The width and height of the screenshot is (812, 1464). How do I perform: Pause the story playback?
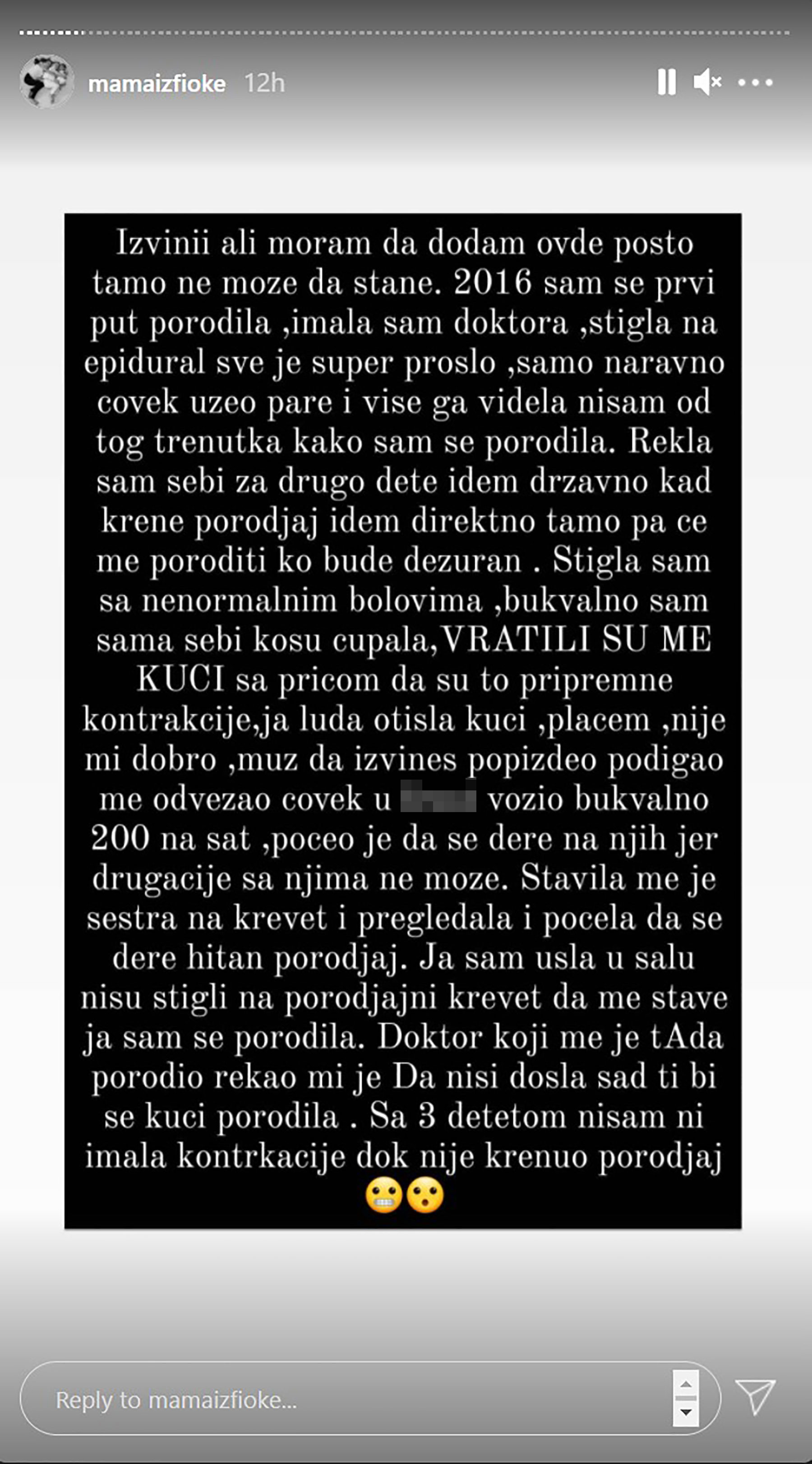[x=667, y=82]
